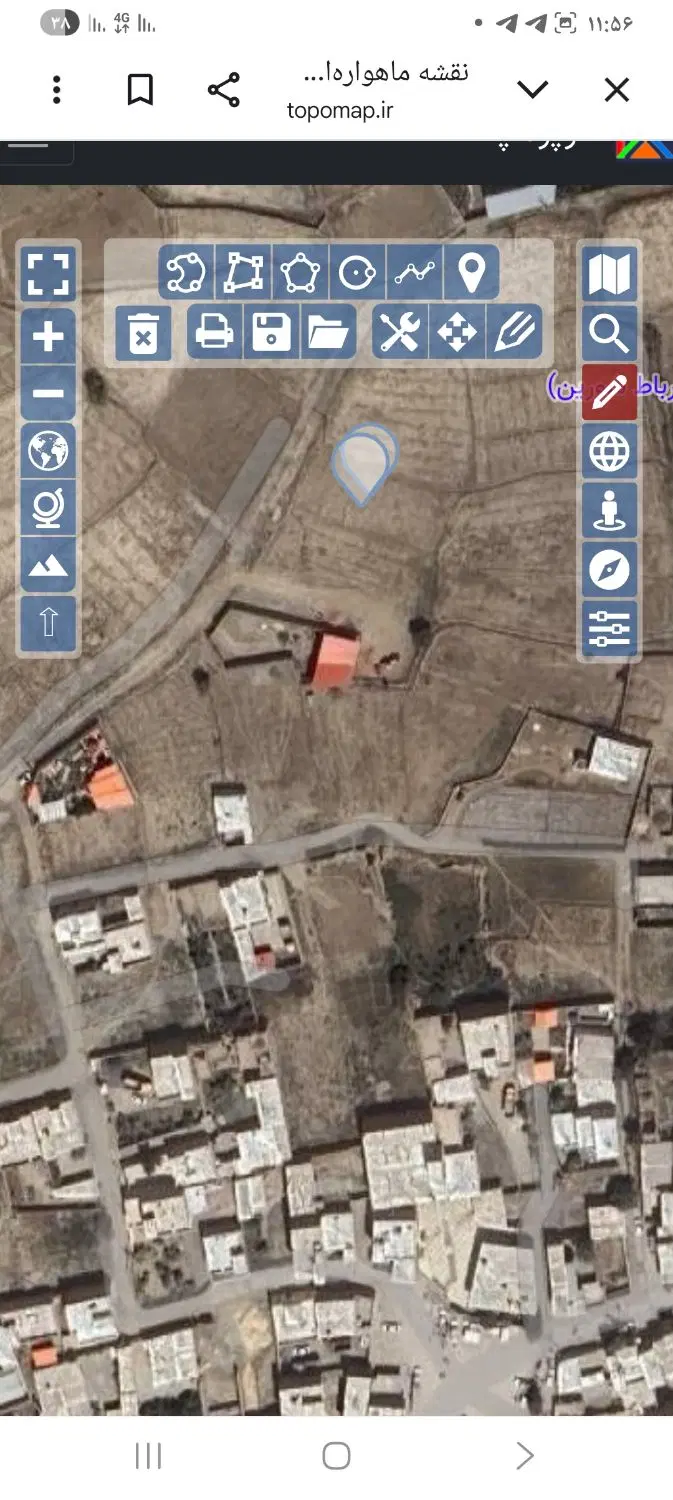Image resolution: width=673 pixels, height=1500 pixels.
Task: Select the place marker drawing tool
Action: [x=471, y=272]
